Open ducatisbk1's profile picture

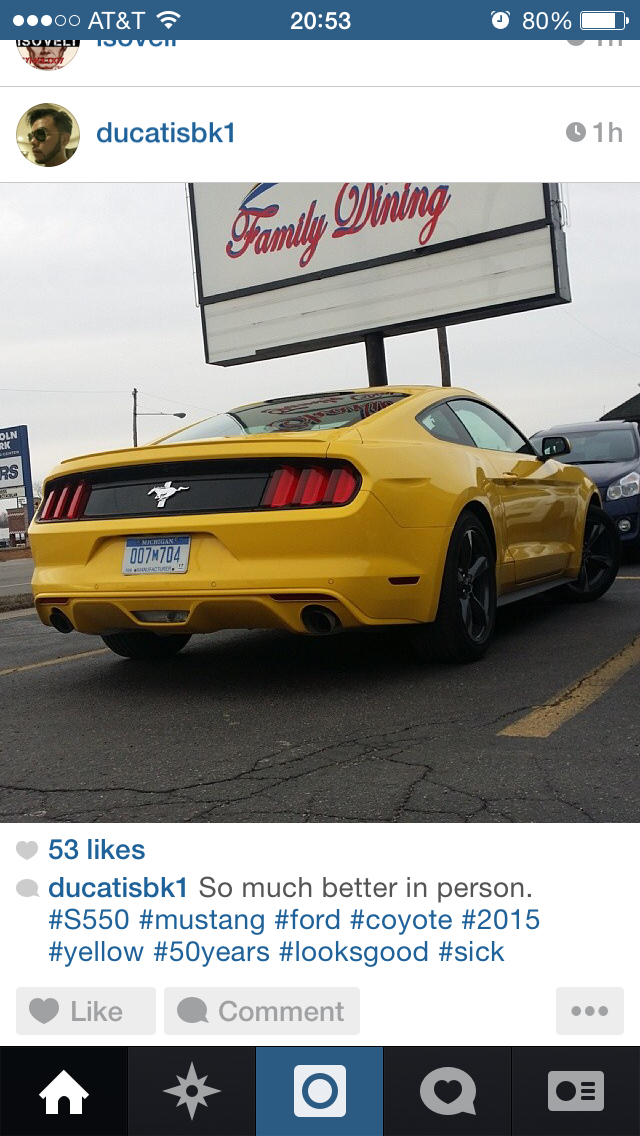pos(48,134)
